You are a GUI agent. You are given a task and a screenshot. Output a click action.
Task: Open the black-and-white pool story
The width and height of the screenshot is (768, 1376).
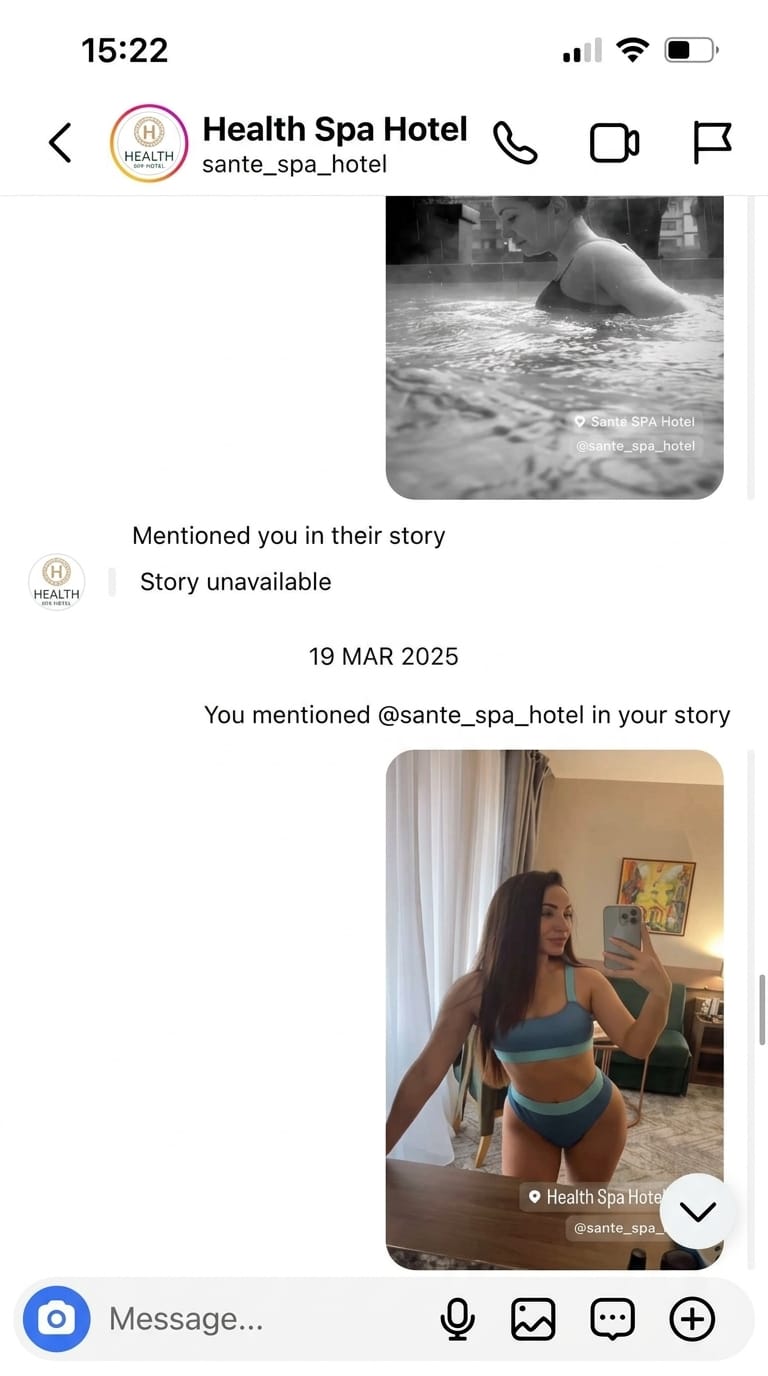(554, 347)
